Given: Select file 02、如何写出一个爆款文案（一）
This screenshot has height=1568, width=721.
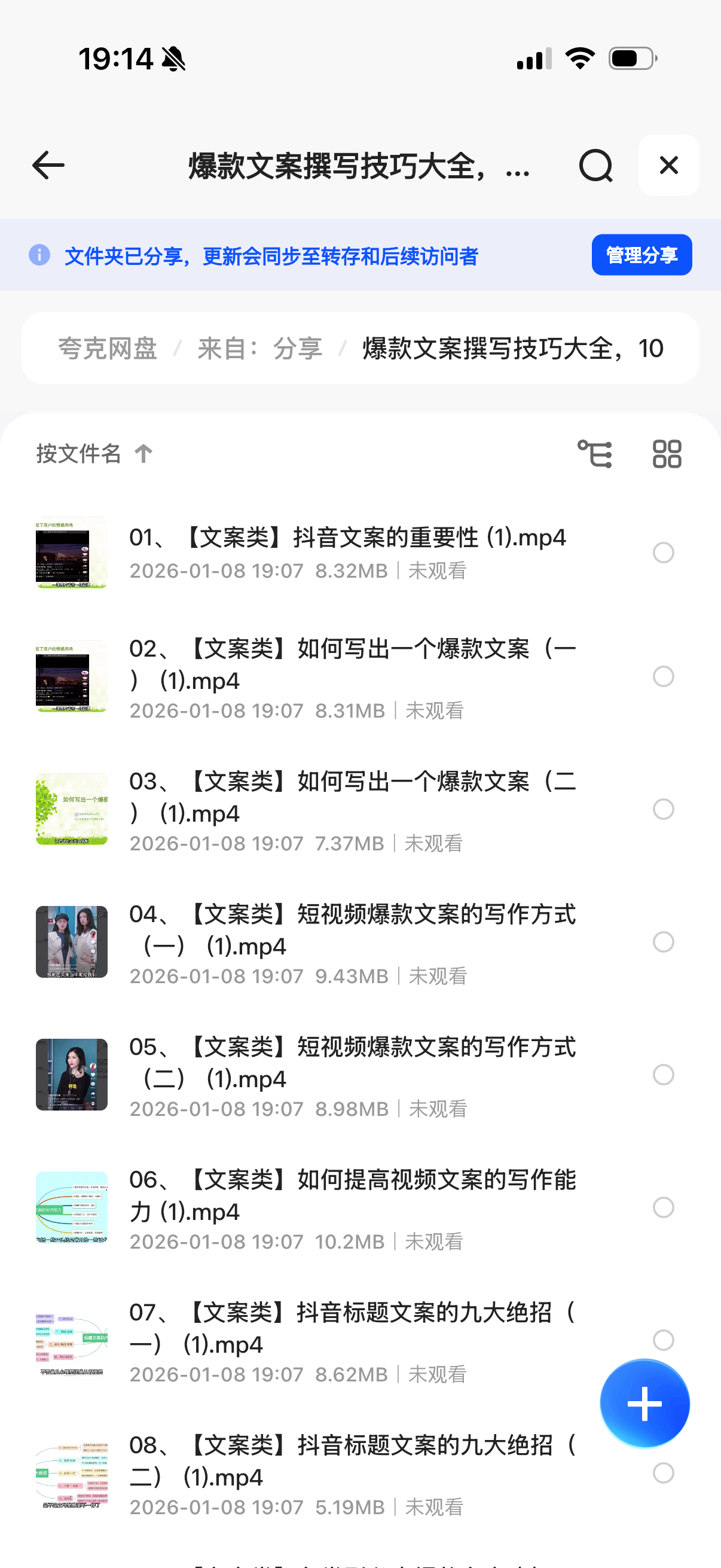Looking at the screenshot, I should point(663,676).
